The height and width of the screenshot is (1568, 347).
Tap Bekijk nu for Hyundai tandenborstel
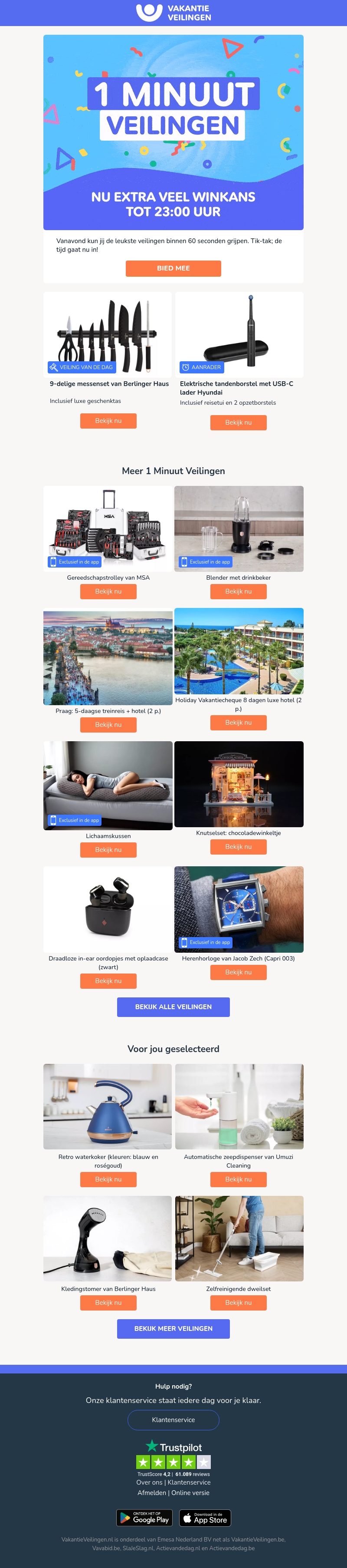[238, 423]
